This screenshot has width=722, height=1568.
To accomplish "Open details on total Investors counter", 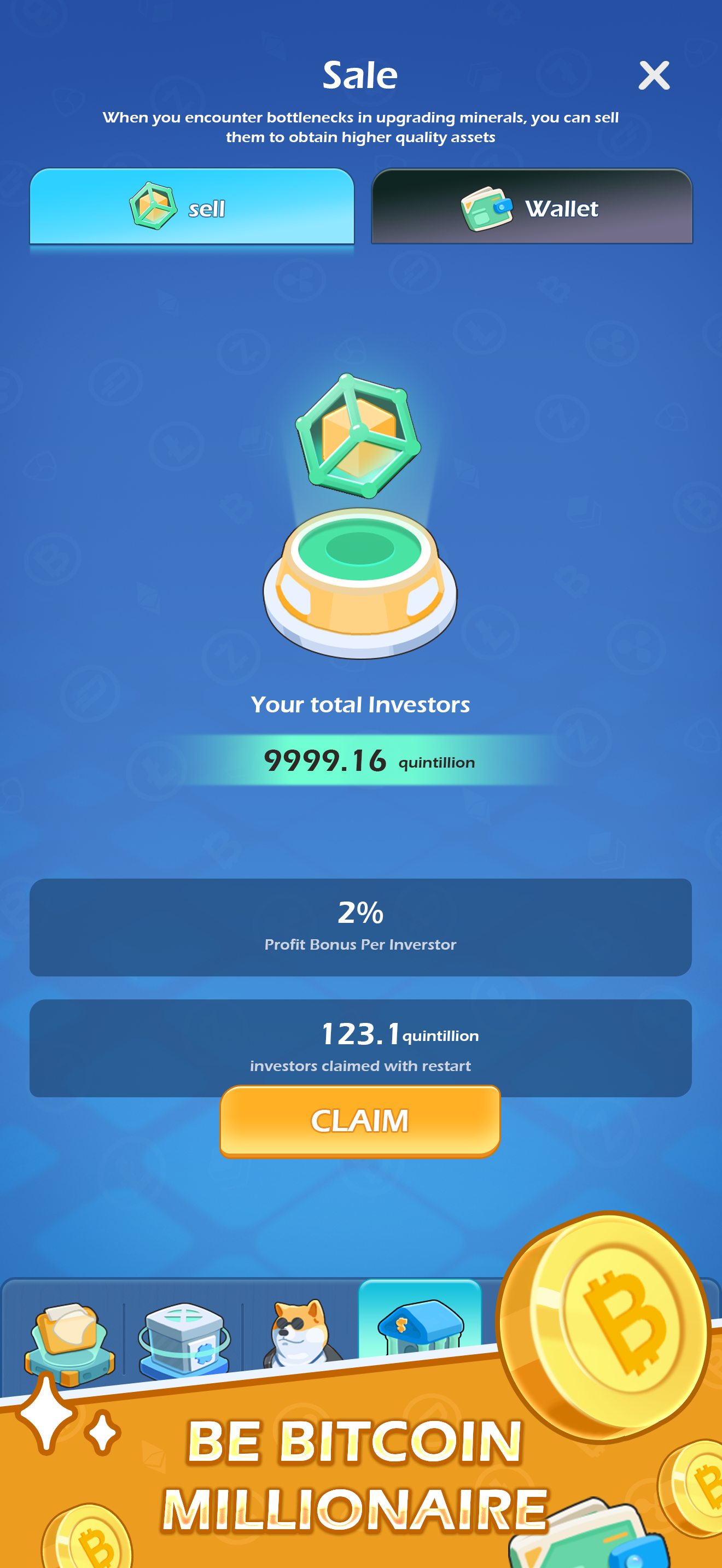I will point(360,705).
